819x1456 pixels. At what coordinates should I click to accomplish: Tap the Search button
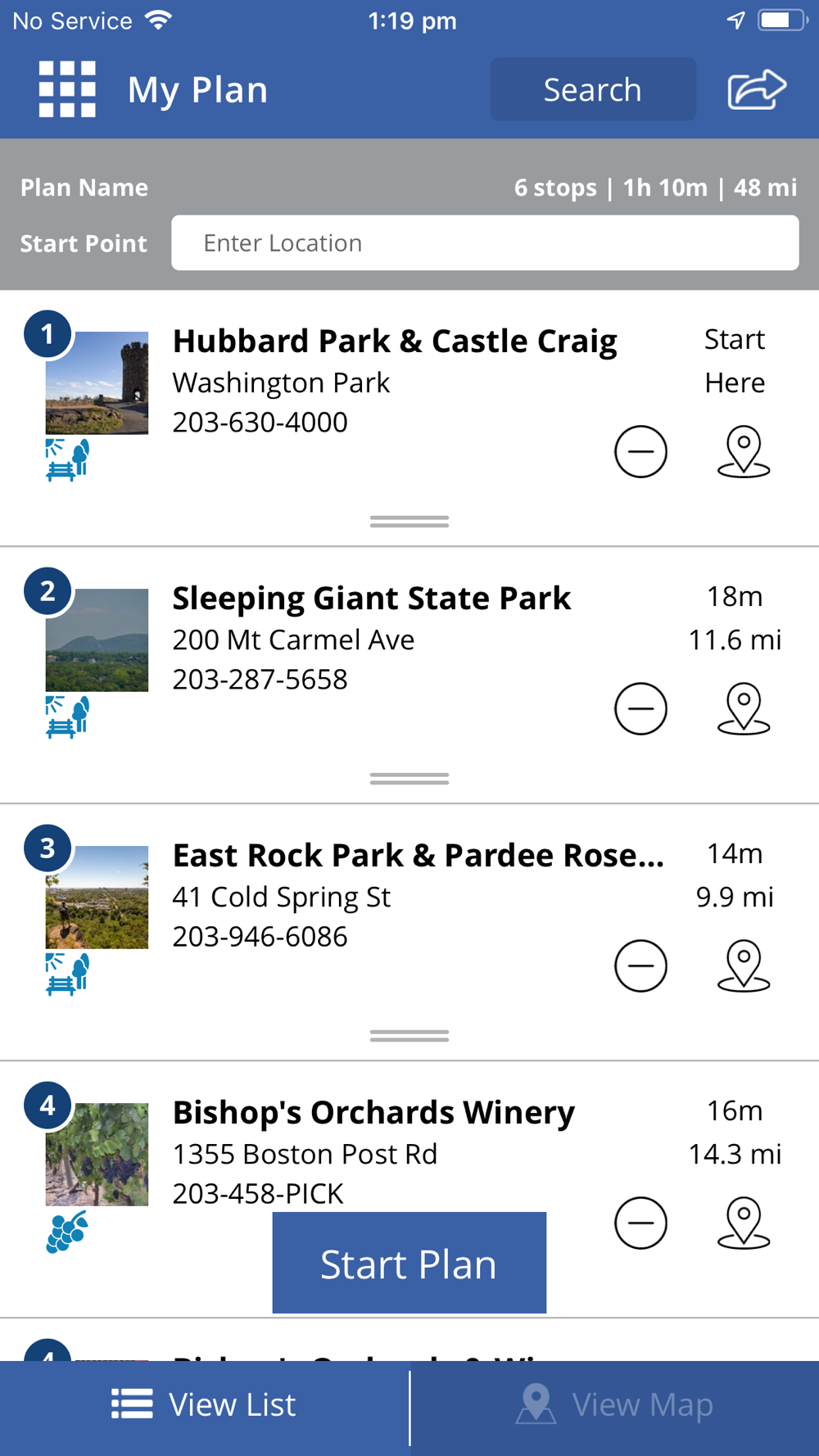coord(593,89)
